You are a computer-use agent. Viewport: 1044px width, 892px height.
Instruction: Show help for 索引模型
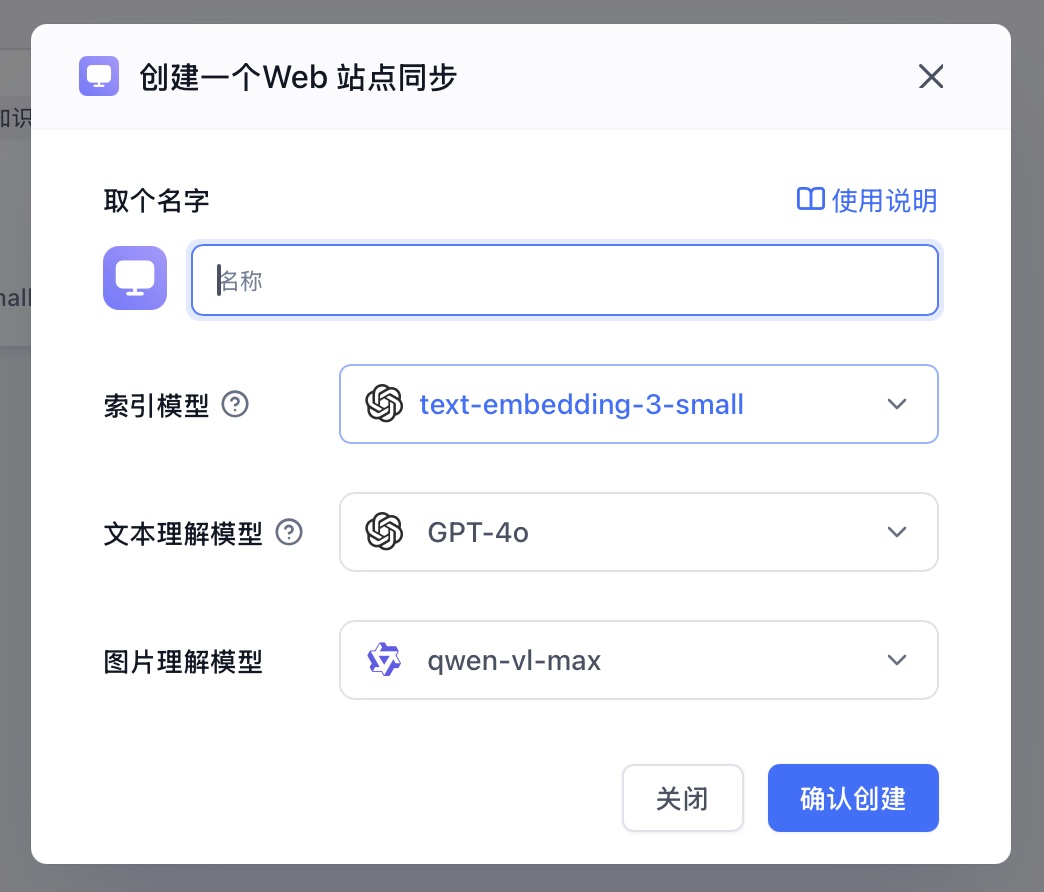pyautogui.click(x=235, y=405)
